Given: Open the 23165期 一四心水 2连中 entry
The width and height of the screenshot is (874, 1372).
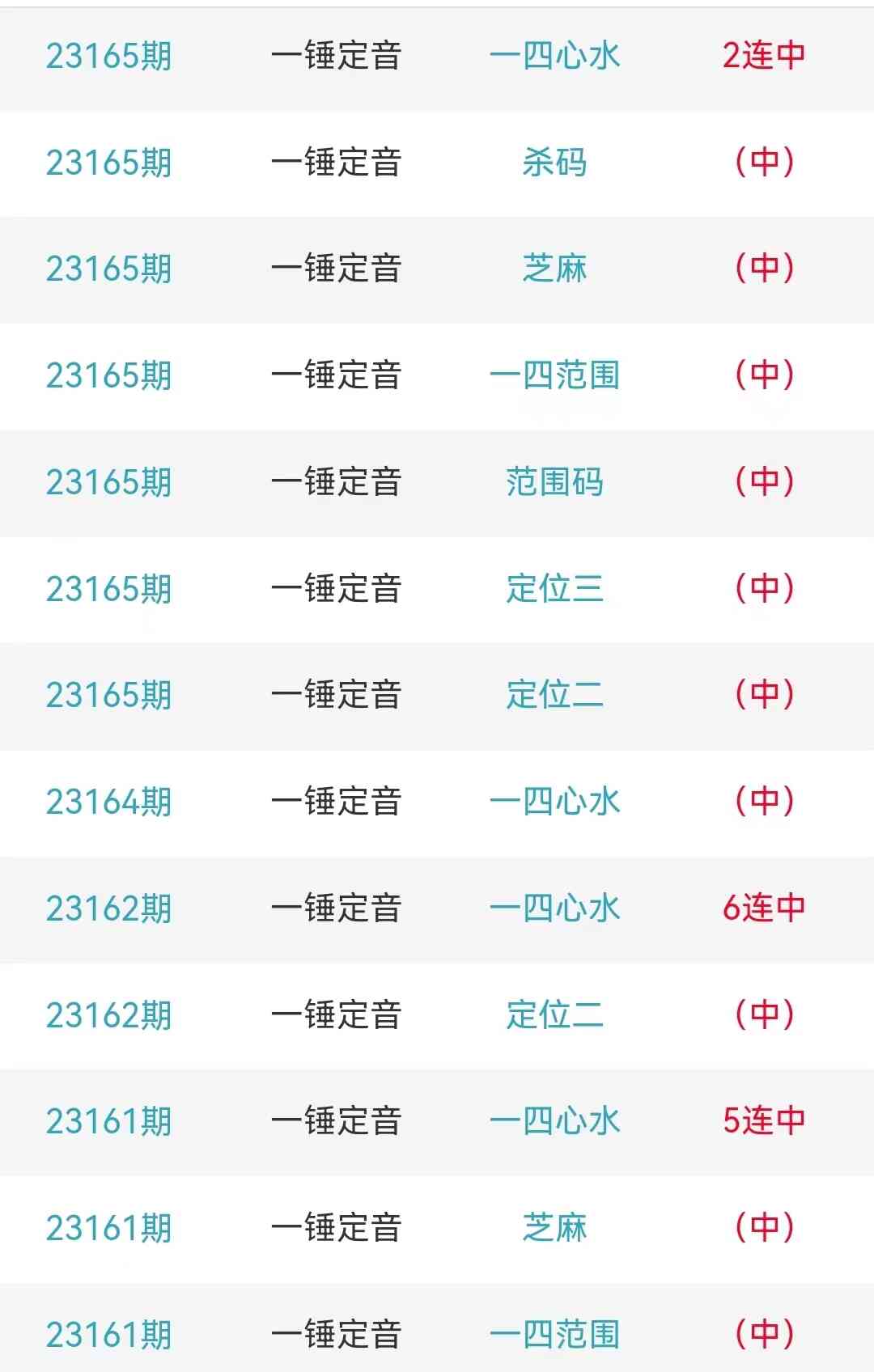Looking at the screenshot, I should pyautogui.click(x=554, y=56).
